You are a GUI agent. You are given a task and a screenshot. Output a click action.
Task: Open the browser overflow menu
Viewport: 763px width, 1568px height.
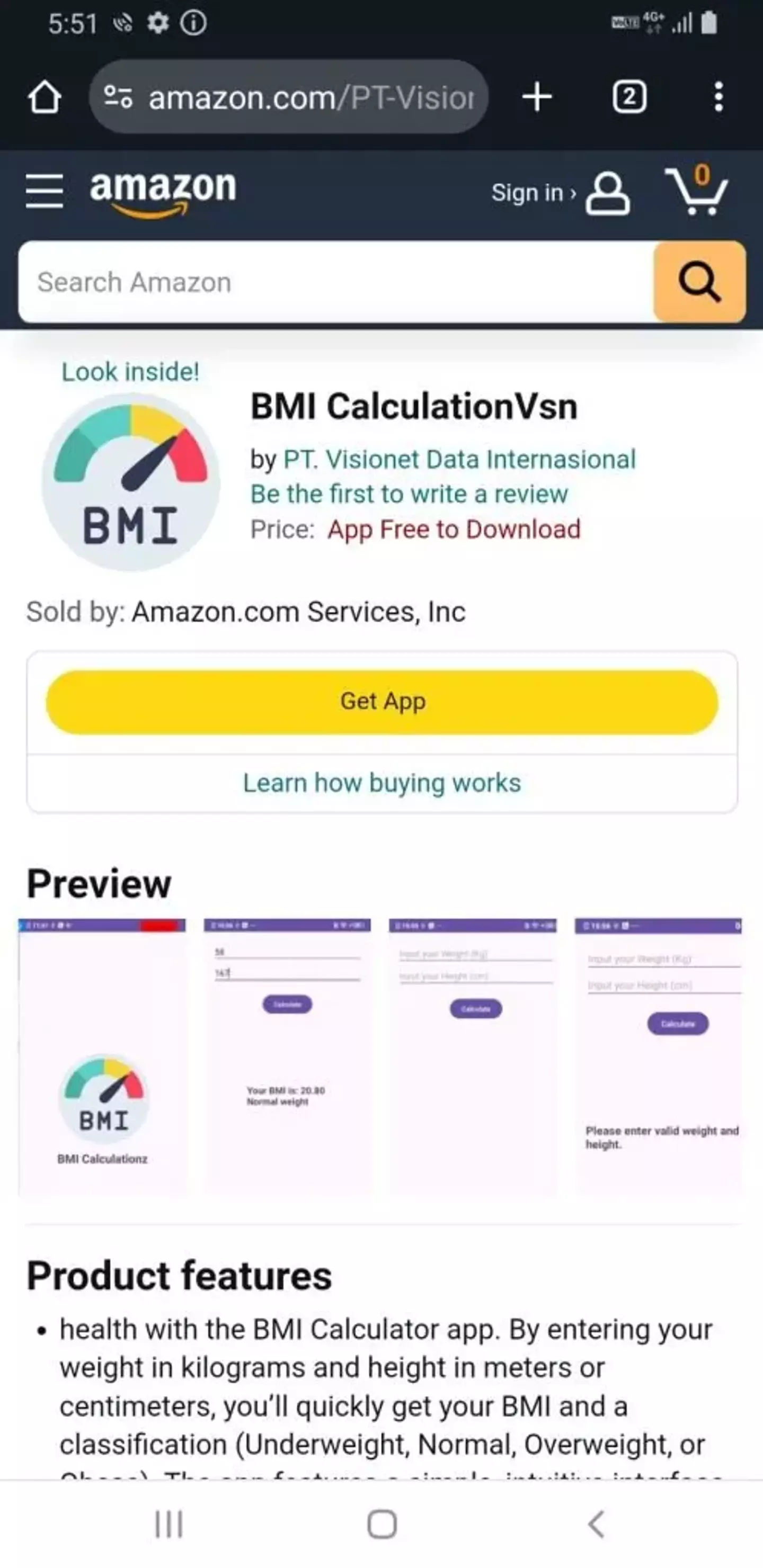click(x=718, y=97)
